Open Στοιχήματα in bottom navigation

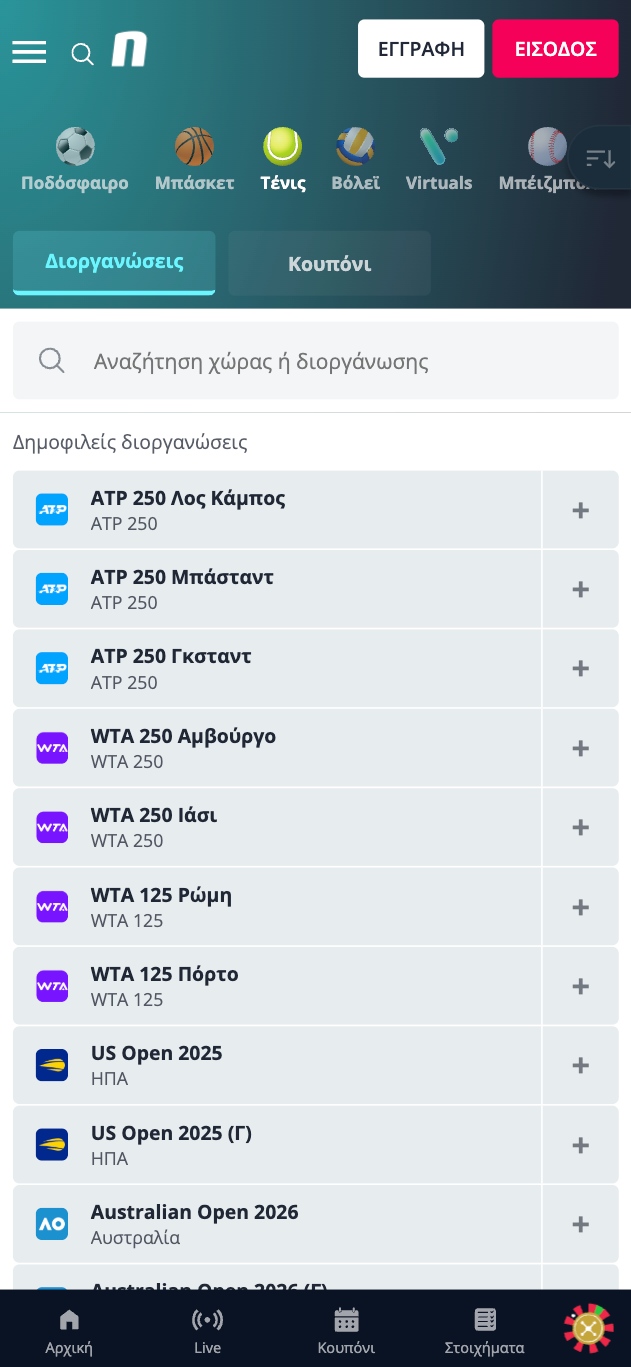485,1332
